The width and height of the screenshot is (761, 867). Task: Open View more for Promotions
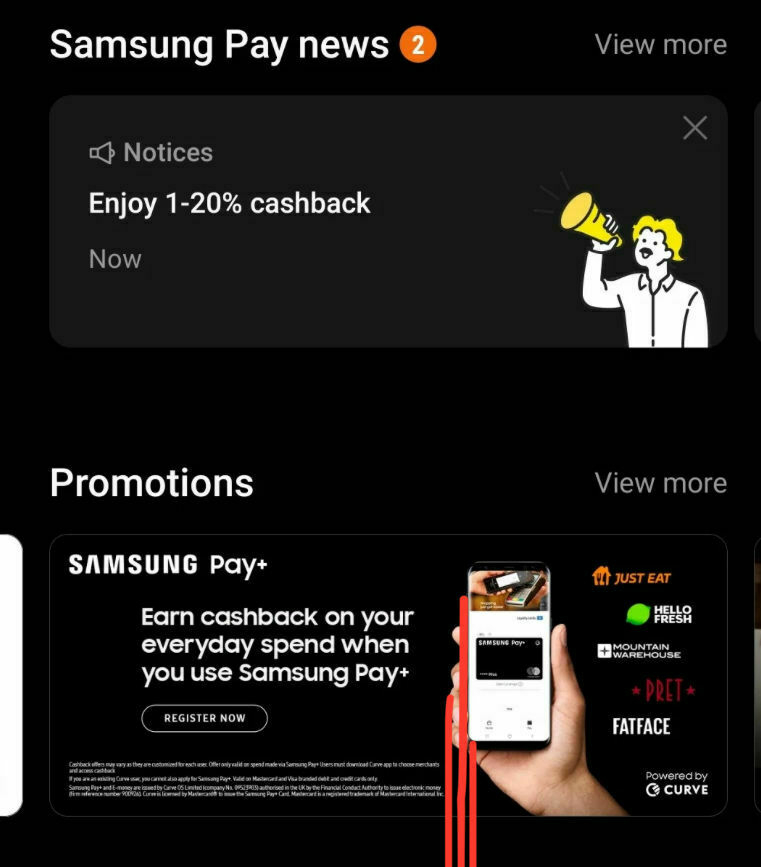pos(660,483)
